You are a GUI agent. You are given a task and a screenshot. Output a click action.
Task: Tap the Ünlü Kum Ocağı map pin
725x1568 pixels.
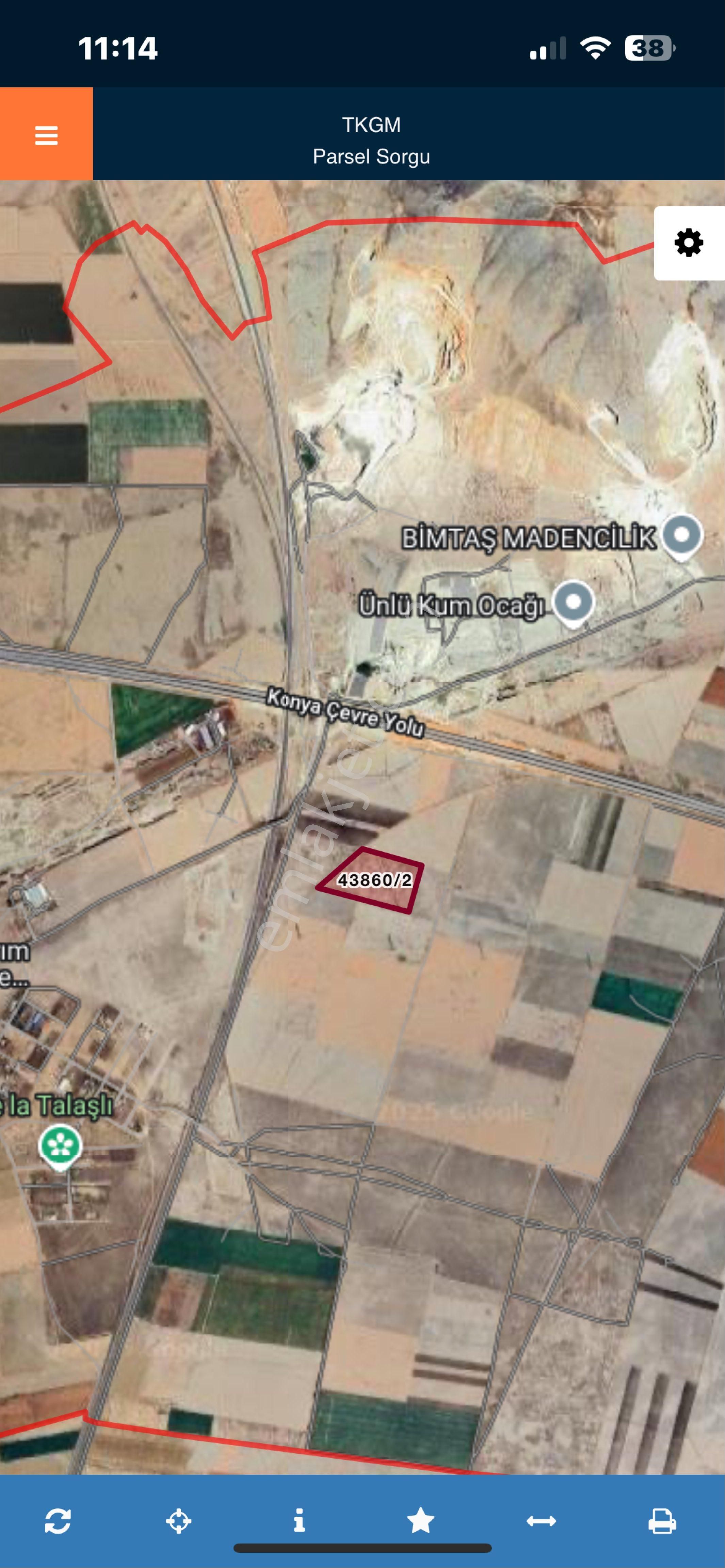coord(573,602)
